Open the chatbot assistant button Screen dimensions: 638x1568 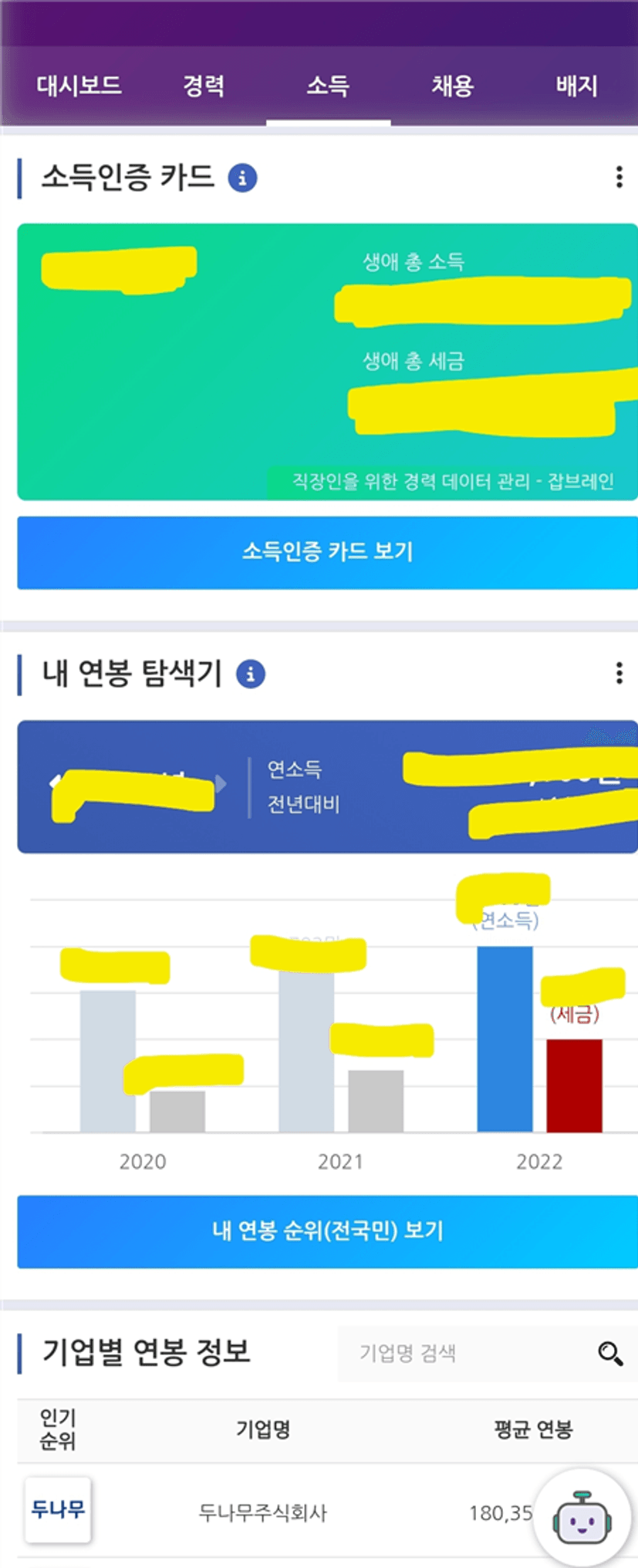coord(582,1518)
